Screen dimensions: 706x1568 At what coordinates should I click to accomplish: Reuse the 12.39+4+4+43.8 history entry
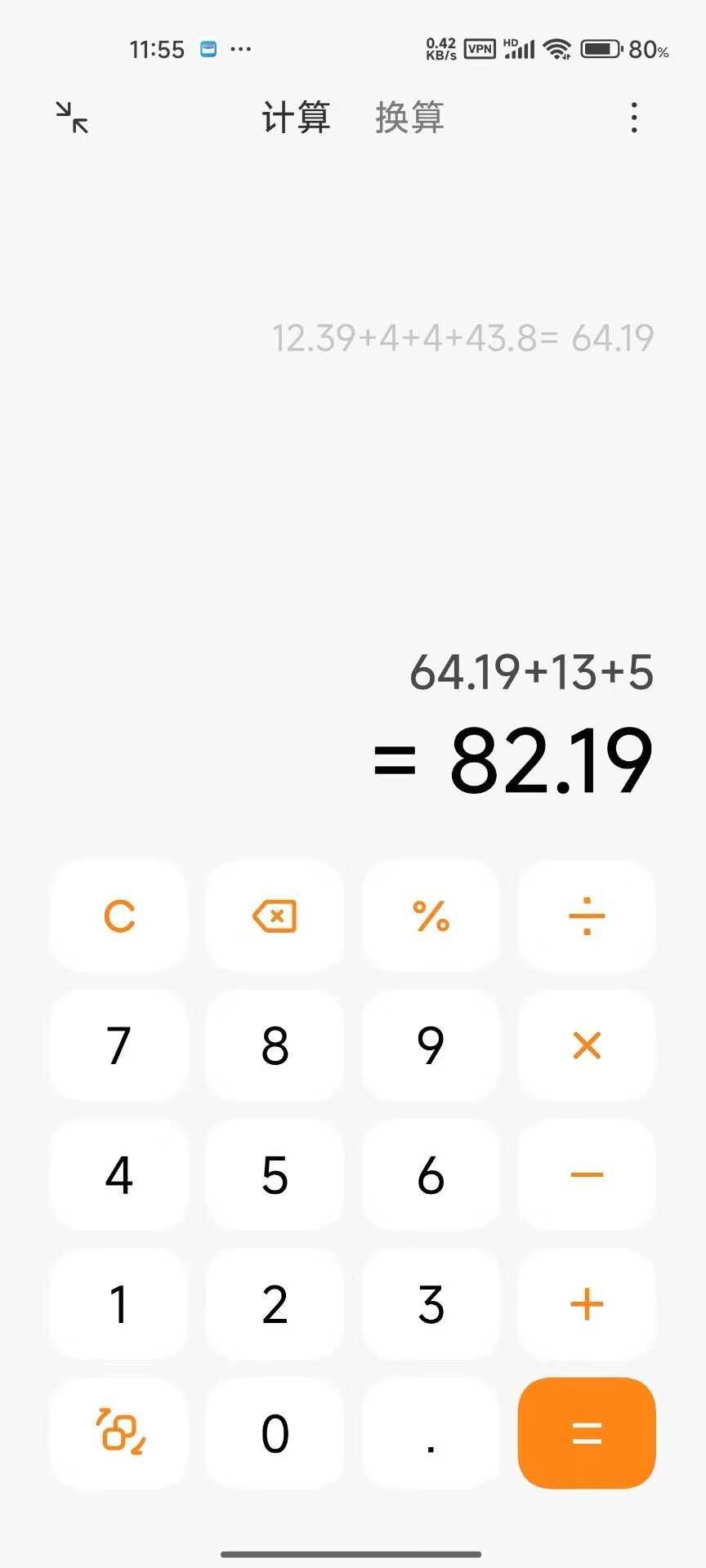[x=462, y=338]
